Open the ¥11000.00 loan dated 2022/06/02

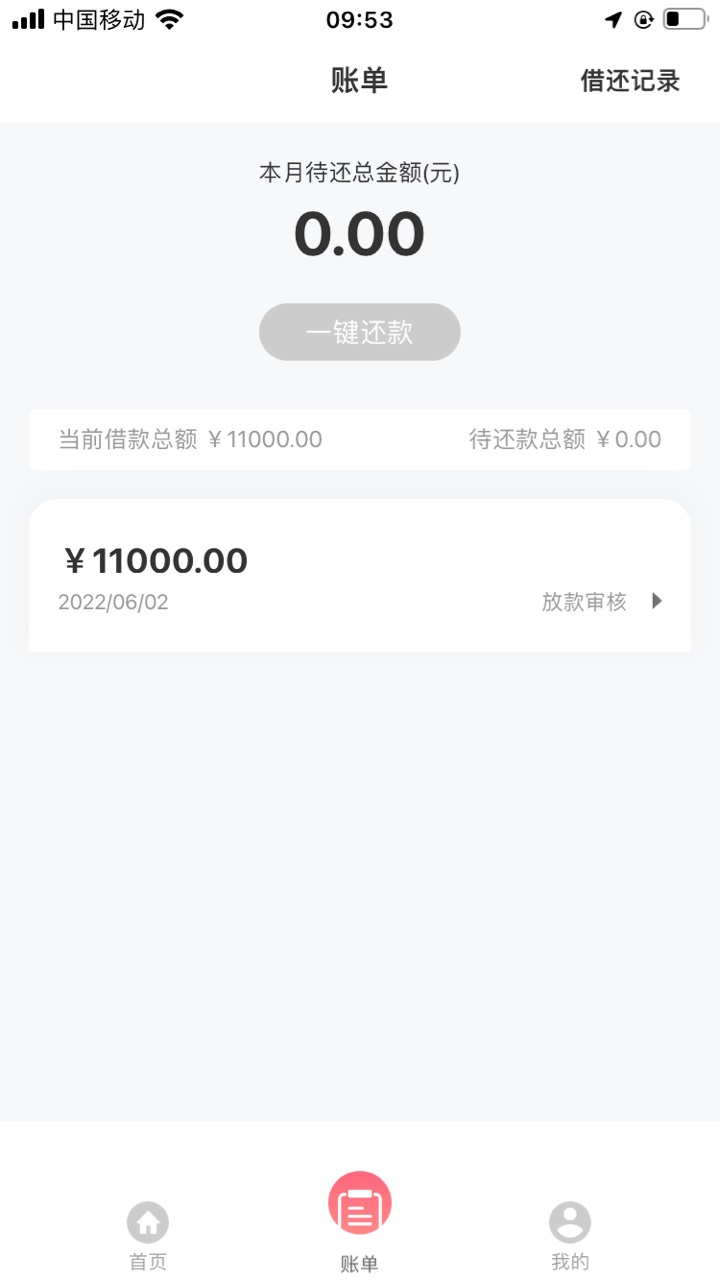tap(360, 576)
